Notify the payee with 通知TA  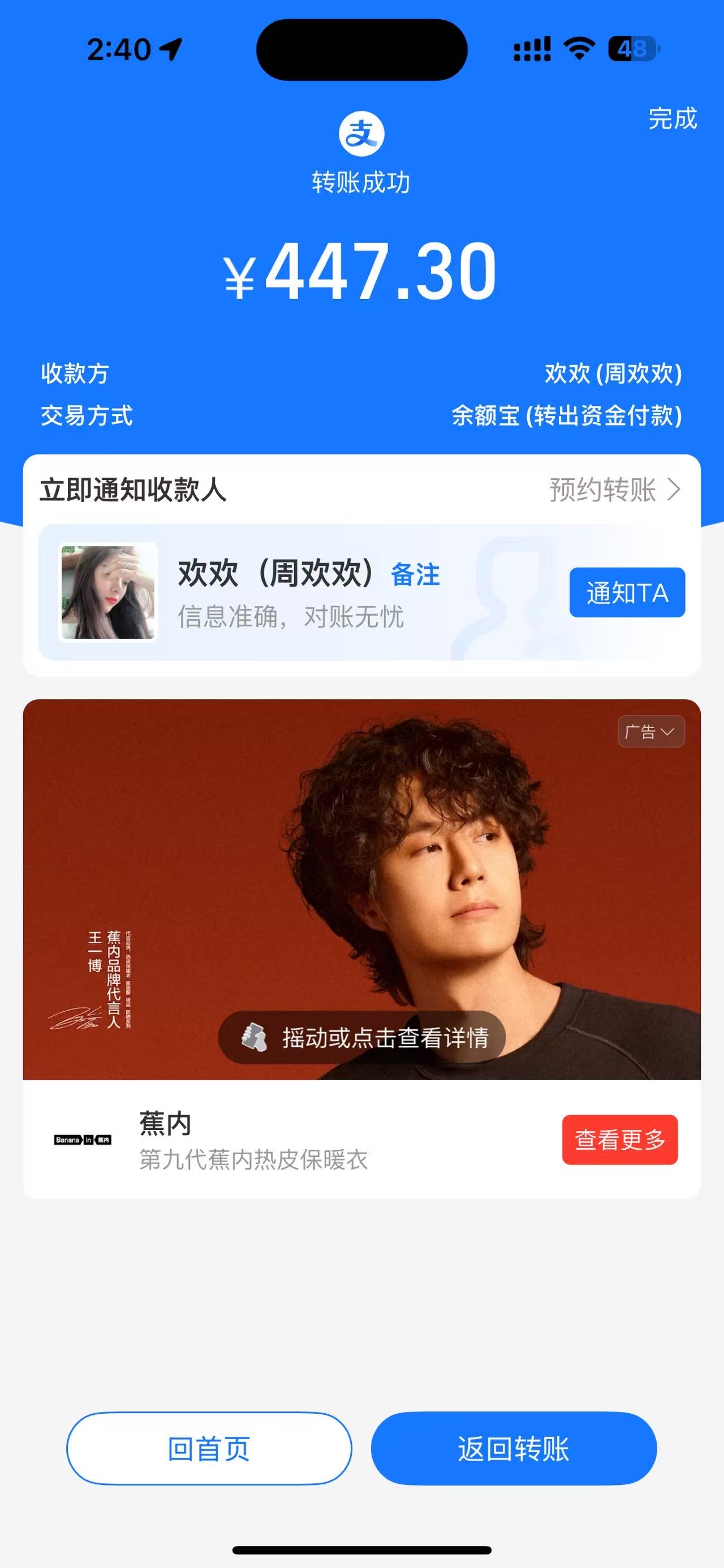pos(627,593)
